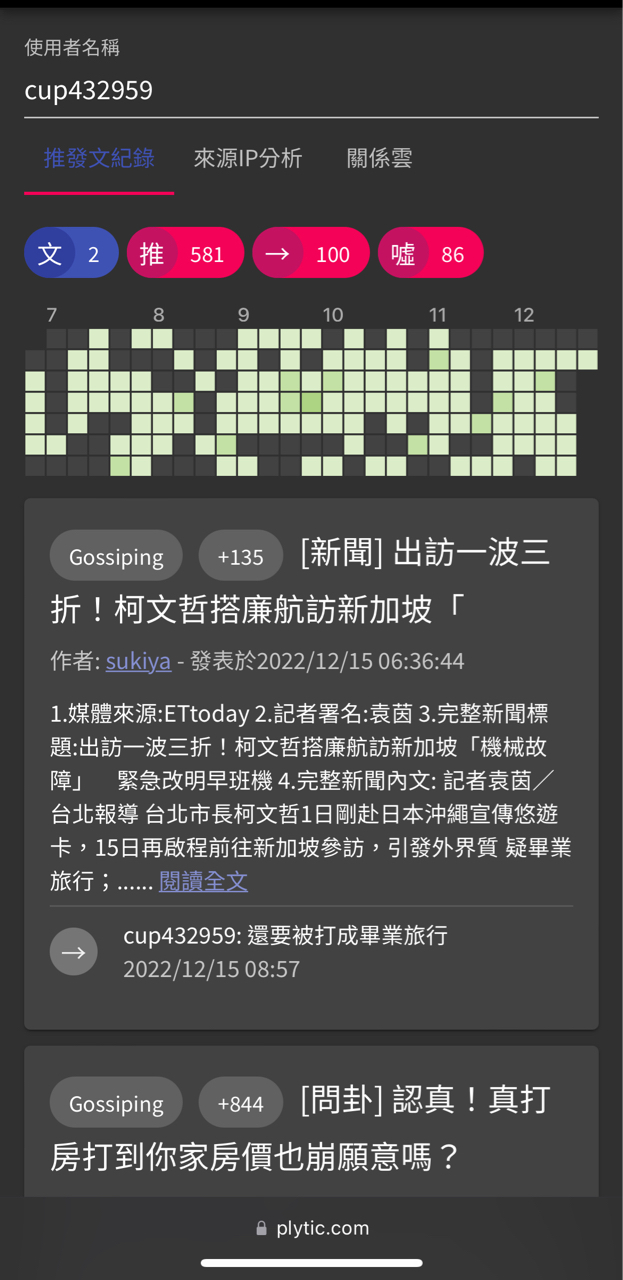Switch to the 來源IP分析 tab
The width and height of the screenshot is (623, 1280).
[248, 158]
